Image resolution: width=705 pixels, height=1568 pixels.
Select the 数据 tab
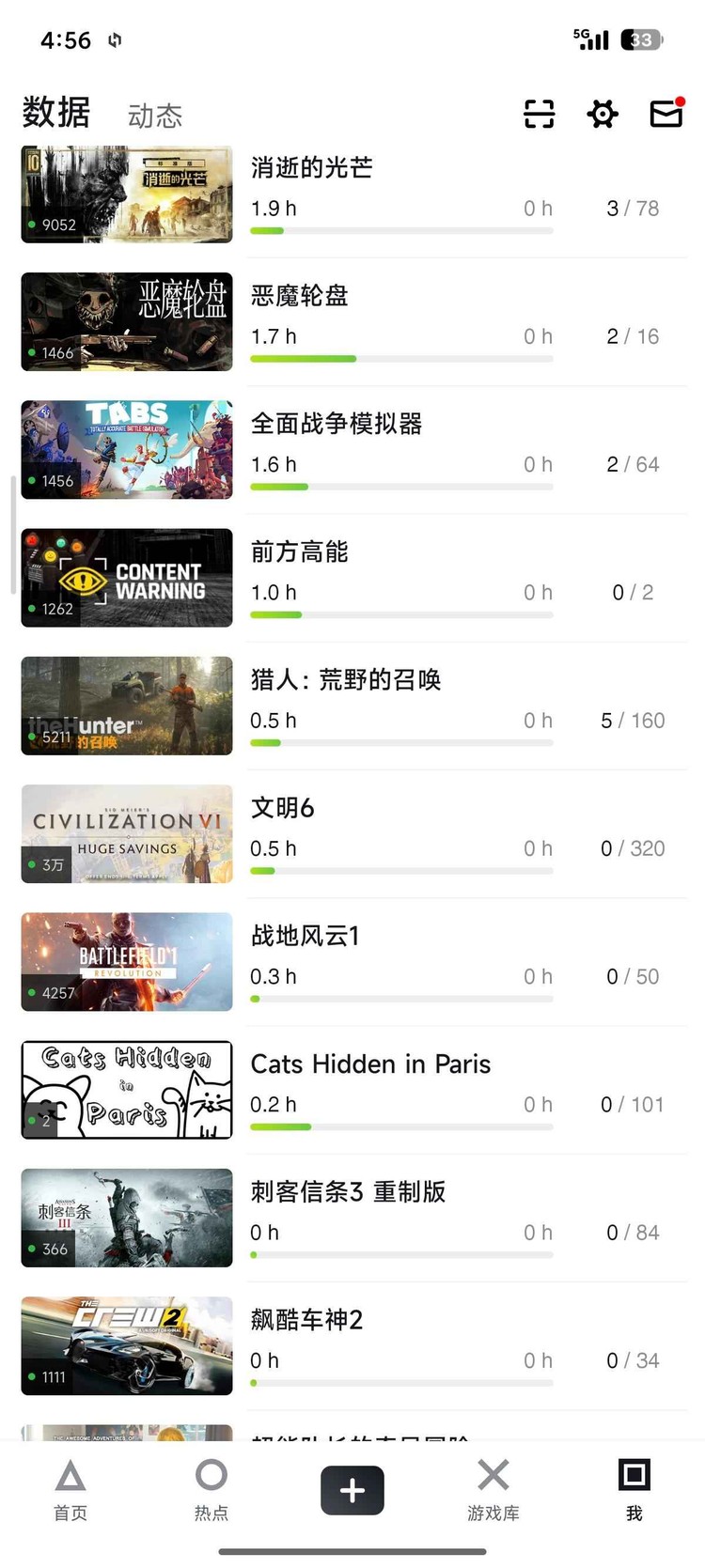tap(56, 113)
